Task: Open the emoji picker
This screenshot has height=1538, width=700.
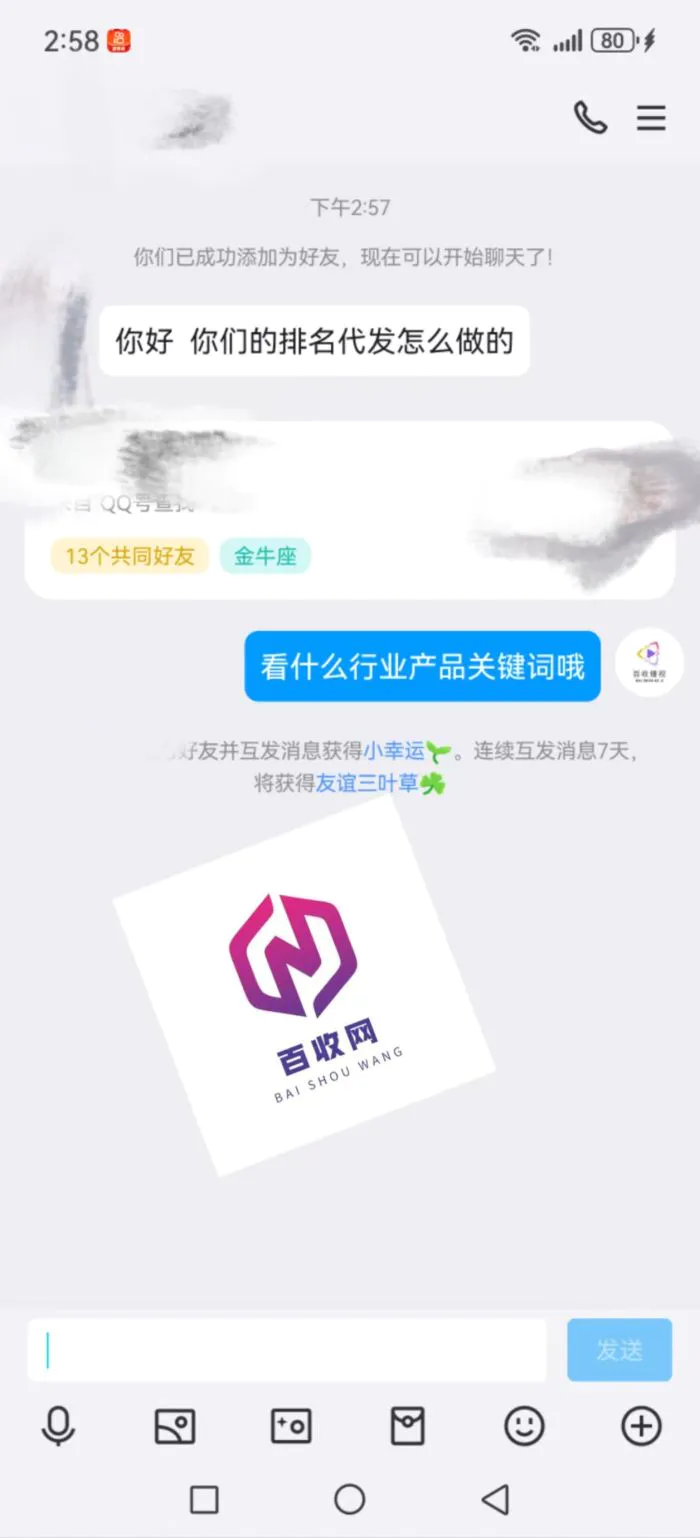Action: pyautogui.click(x=524, y=1425)
